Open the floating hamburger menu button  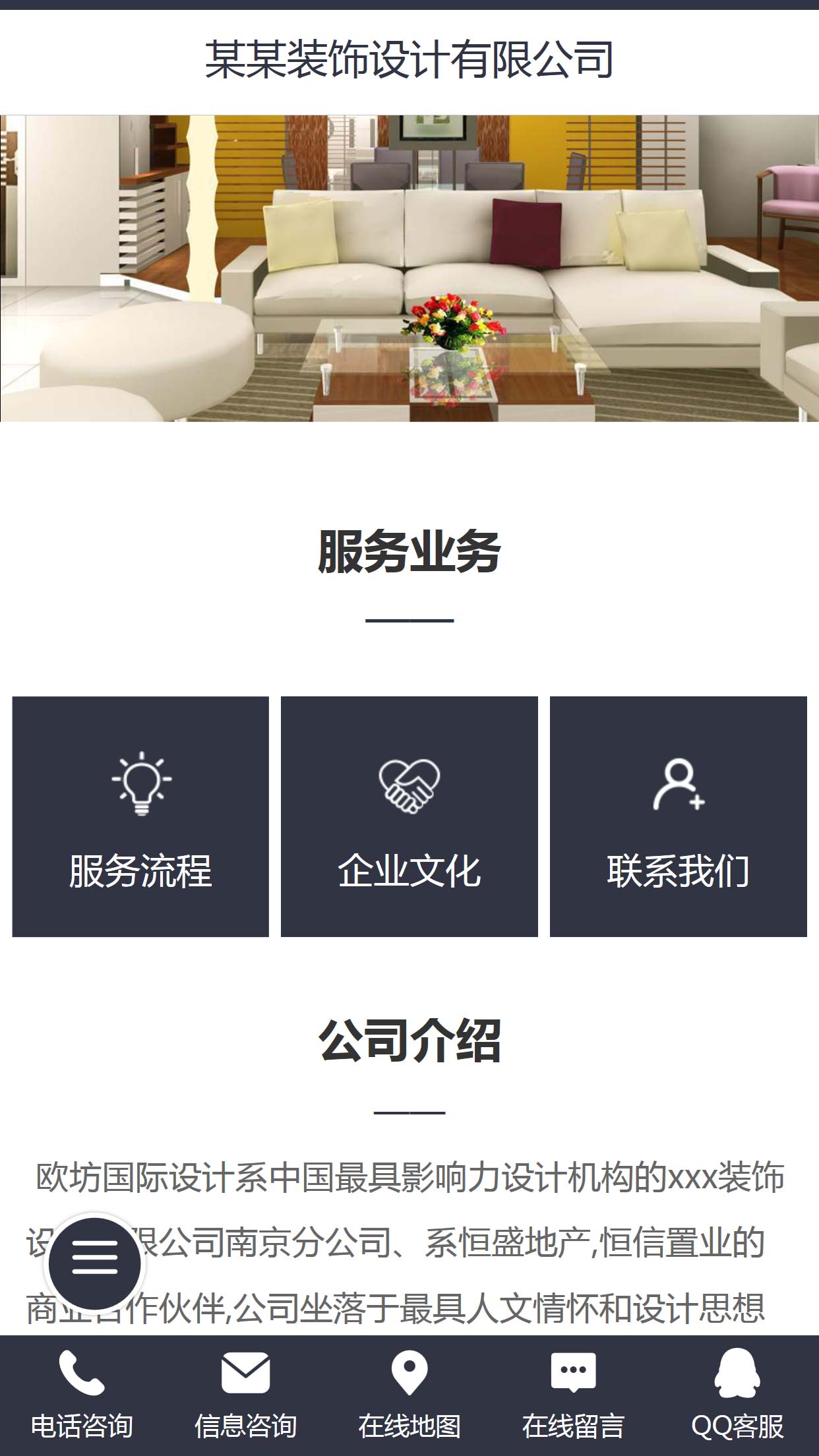click(95, 1263)
